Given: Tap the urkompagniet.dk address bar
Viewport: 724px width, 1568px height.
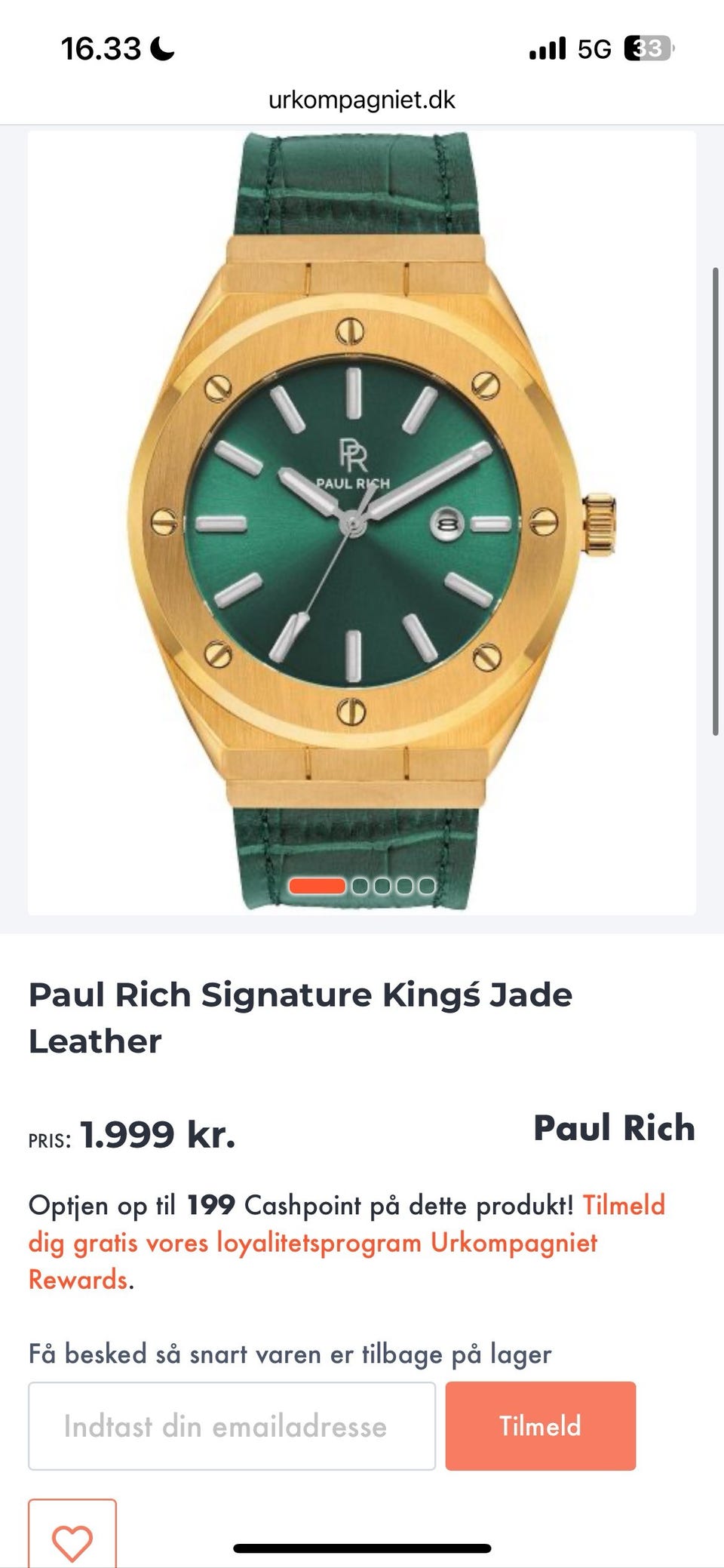Looking at the screenshot, I should 362,100.
